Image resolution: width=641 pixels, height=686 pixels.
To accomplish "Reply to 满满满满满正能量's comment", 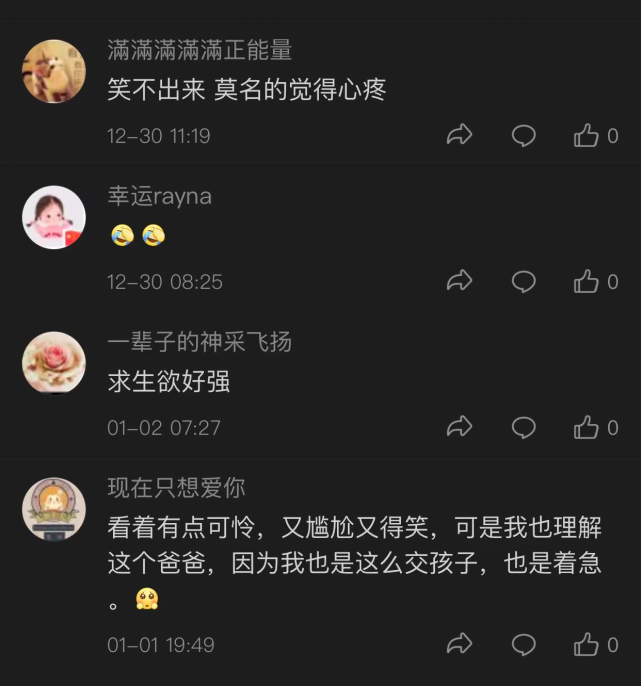I will (x=524, y=136).
